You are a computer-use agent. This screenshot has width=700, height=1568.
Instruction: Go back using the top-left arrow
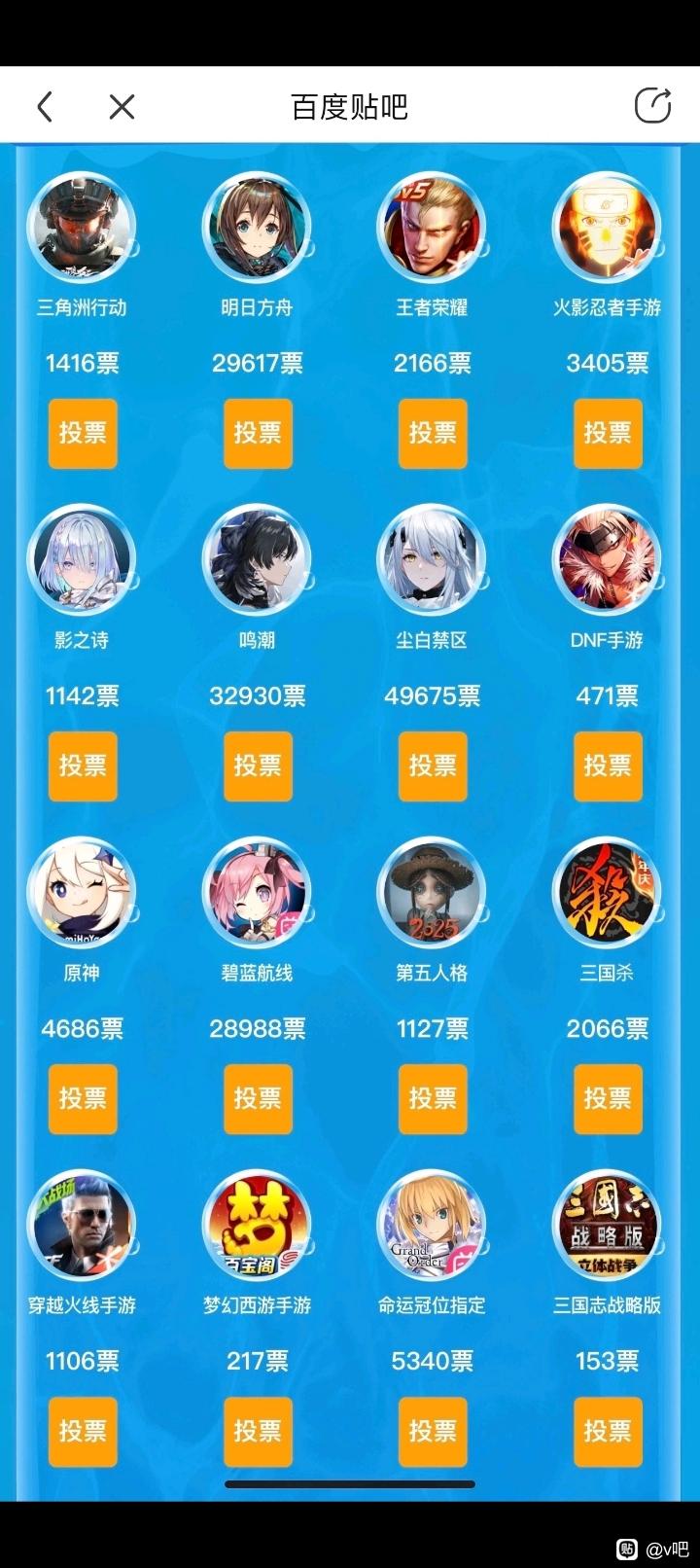tap(45, 106)
